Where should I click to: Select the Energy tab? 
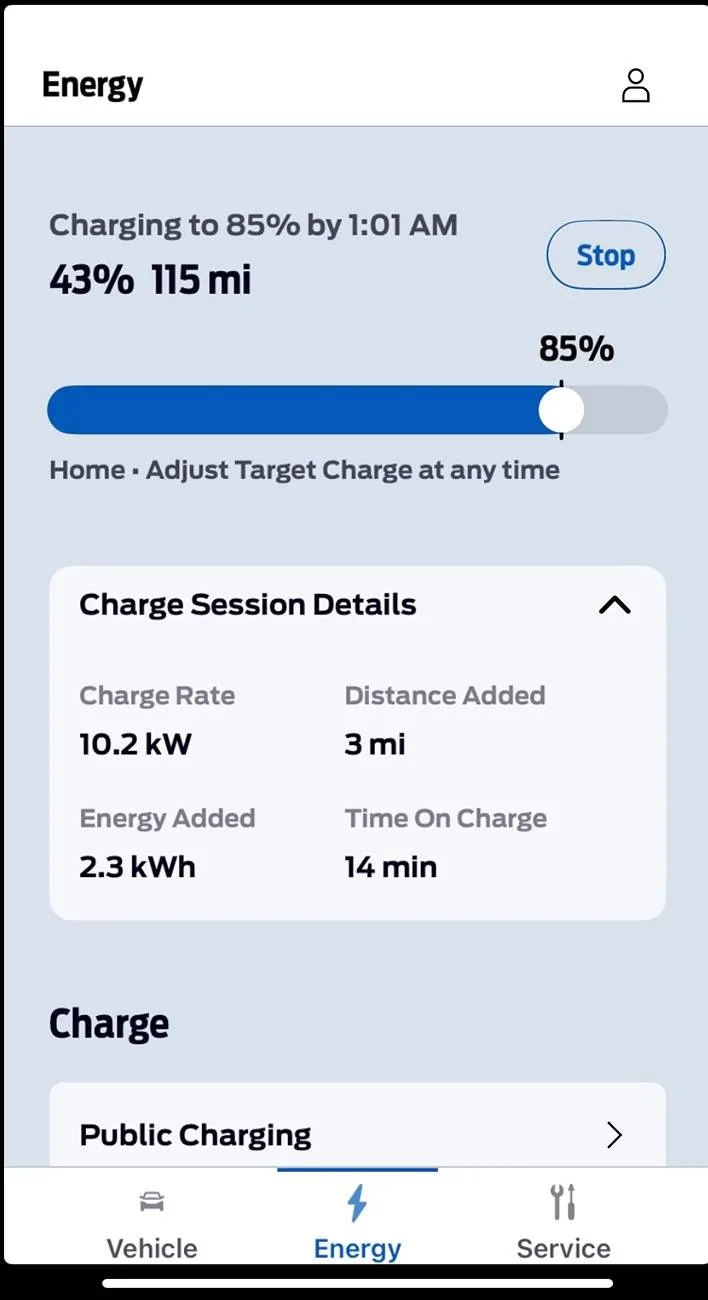(x=357, y=1222)
